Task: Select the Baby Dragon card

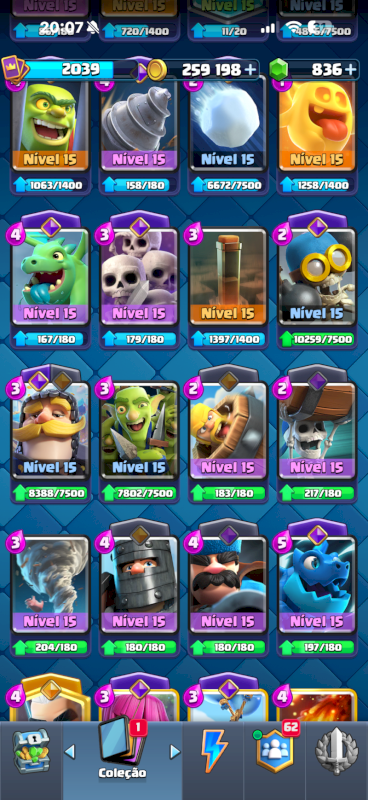Action: [50, 280]
